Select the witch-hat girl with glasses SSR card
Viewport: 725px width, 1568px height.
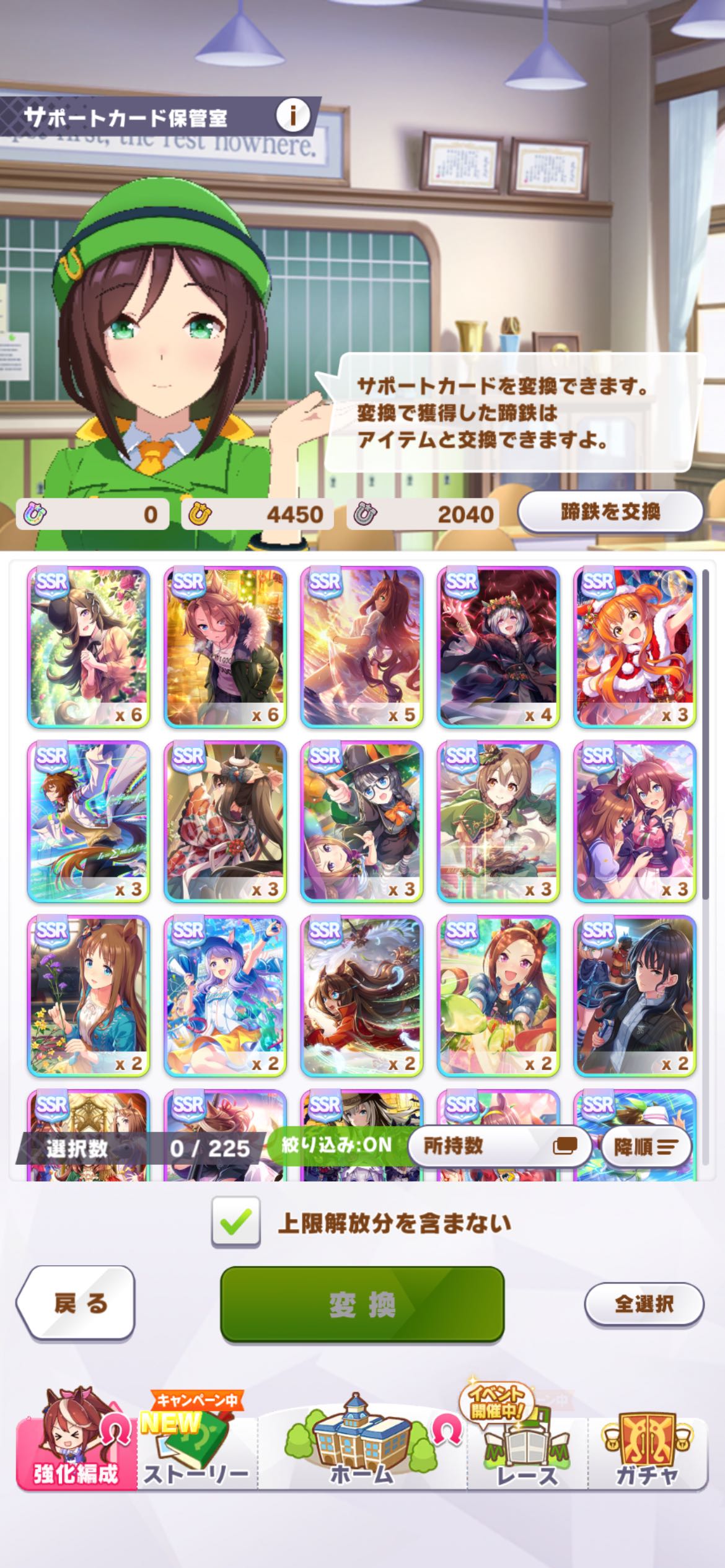tap(362, 821)
